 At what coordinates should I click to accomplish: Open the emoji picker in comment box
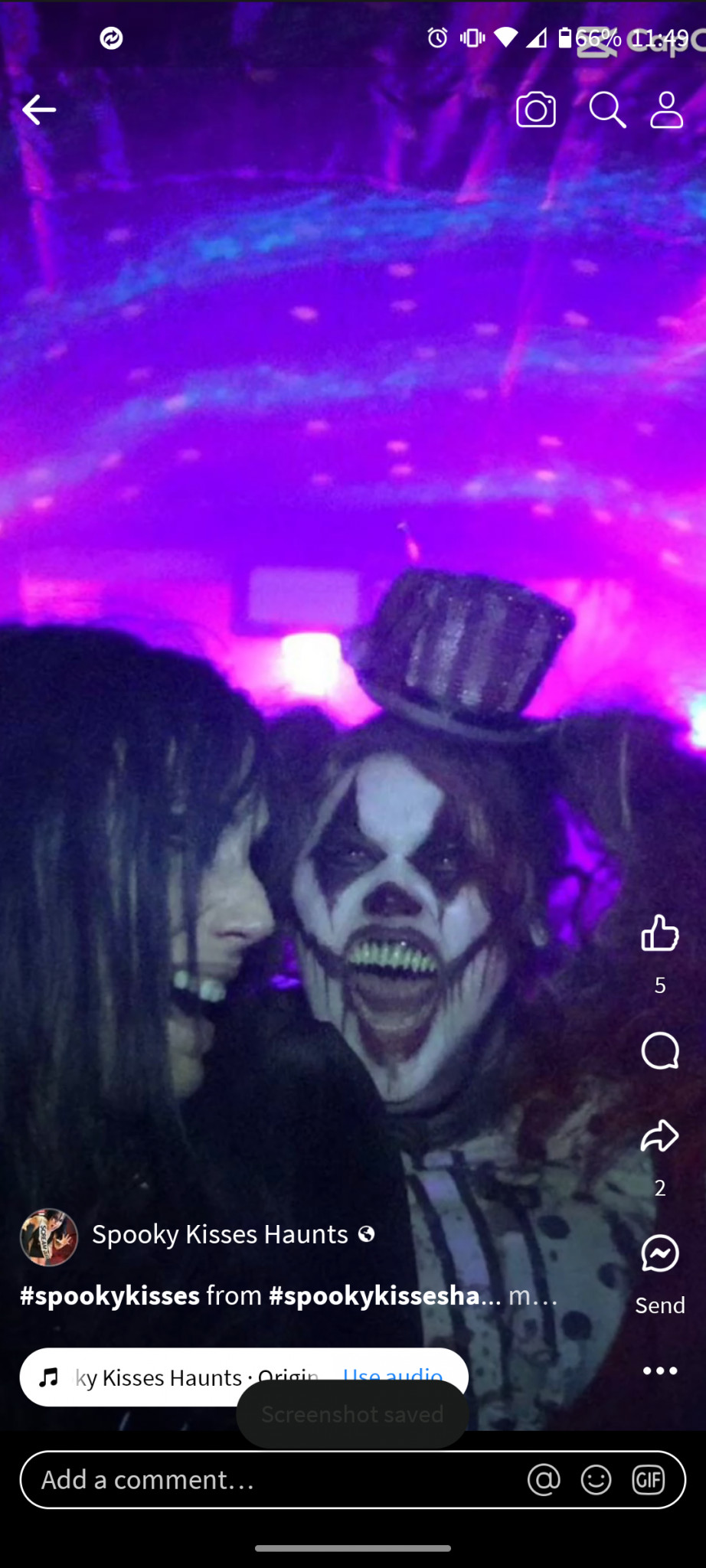tap(596, 1480)
